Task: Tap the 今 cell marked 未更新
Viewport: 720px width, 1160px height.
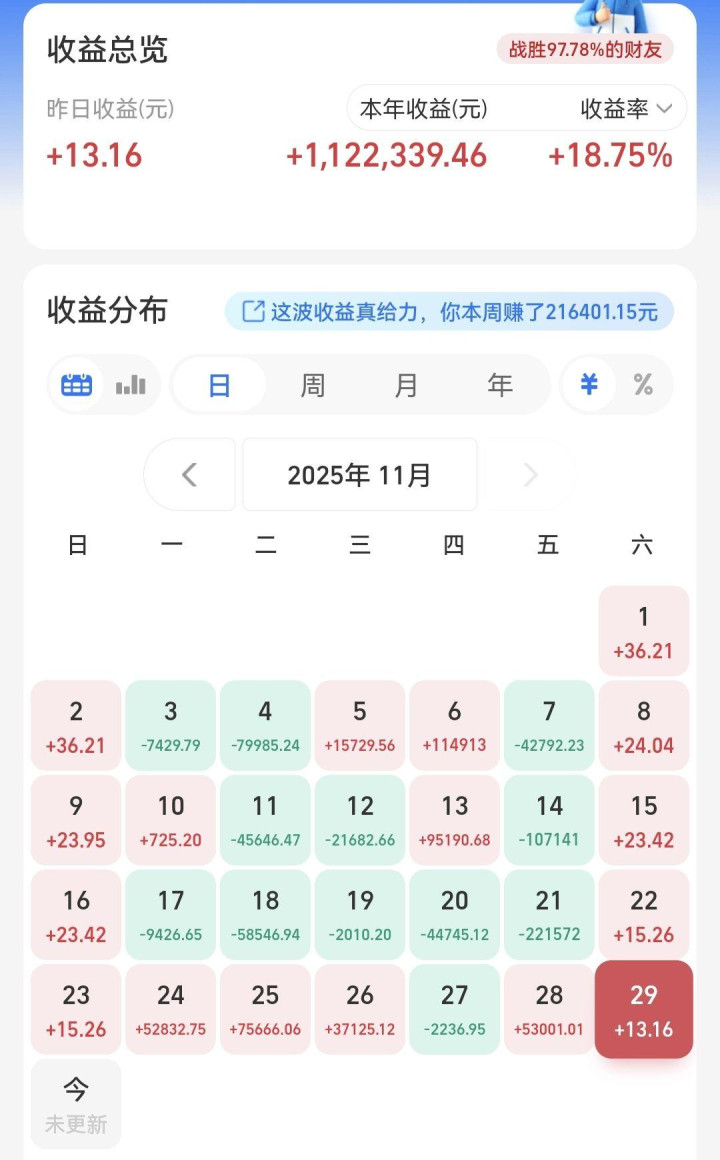Action: 76,1104
